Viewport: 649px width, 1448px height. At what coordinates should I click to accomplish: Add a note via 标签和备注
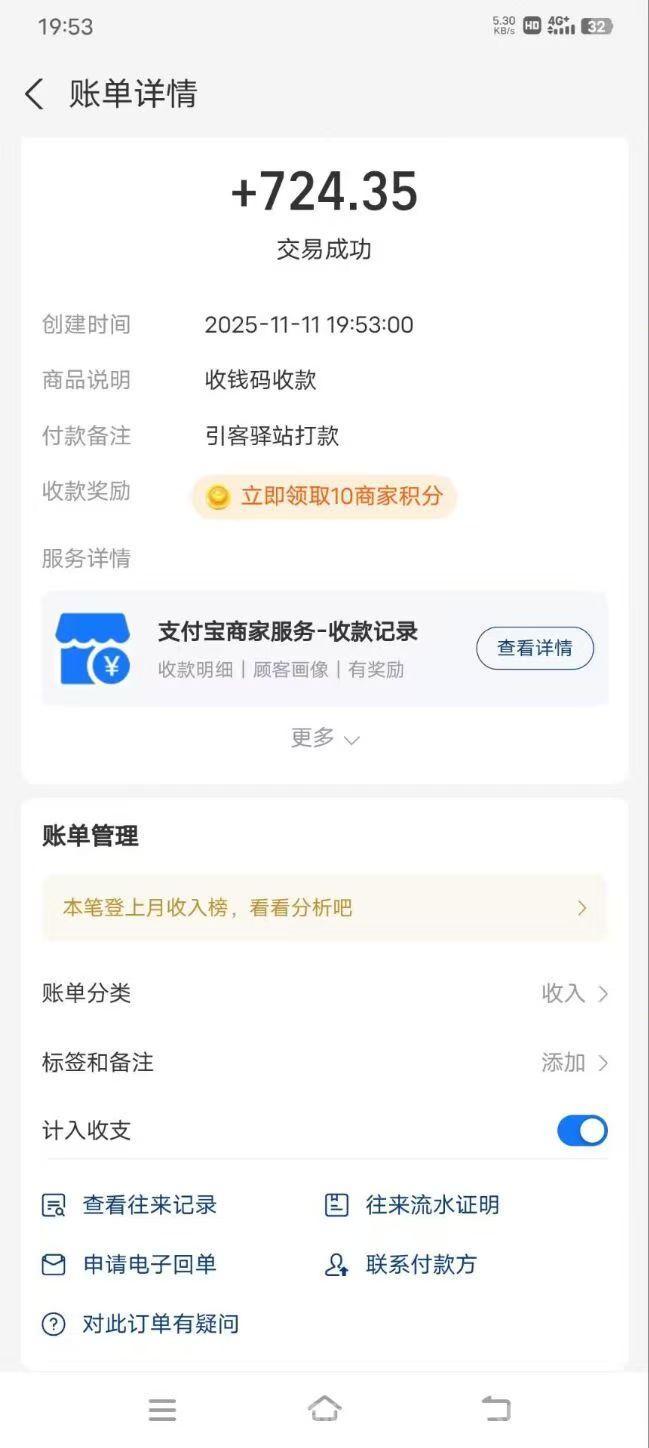(574, 1062)
